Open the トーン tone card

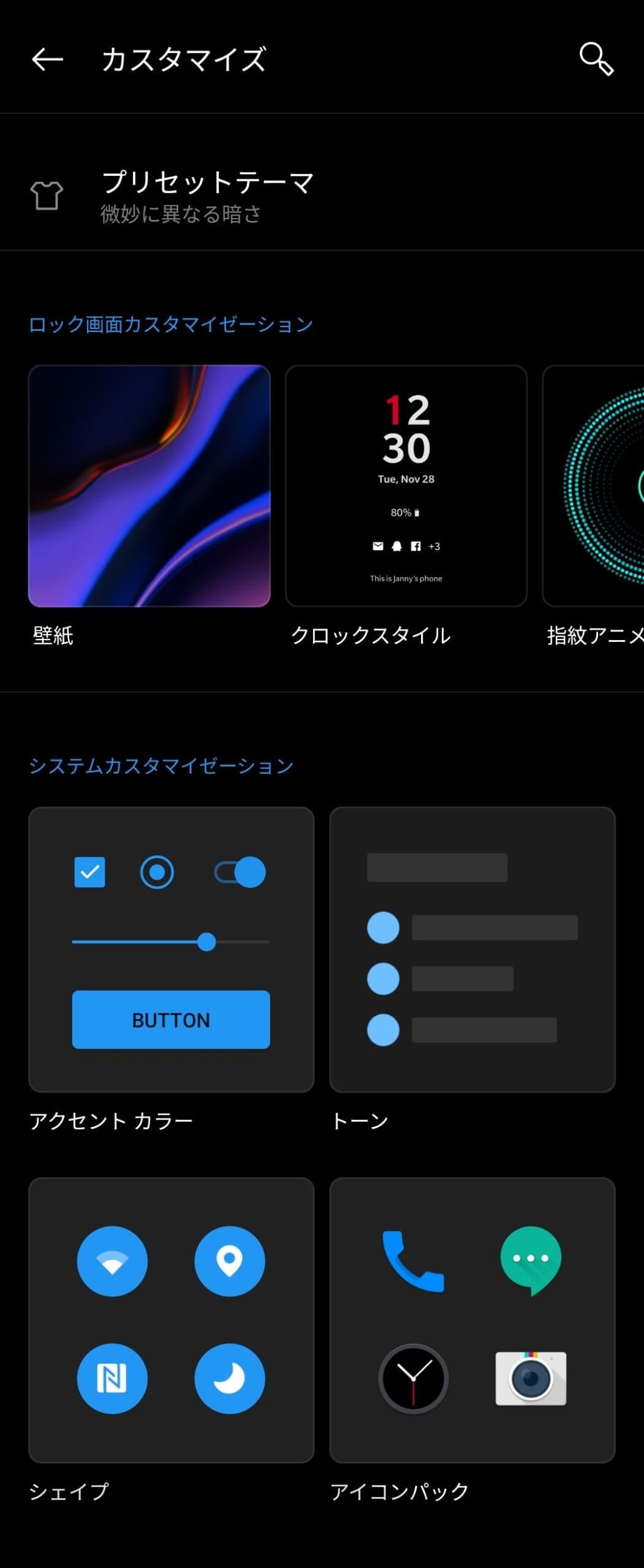tap(472, 949)
